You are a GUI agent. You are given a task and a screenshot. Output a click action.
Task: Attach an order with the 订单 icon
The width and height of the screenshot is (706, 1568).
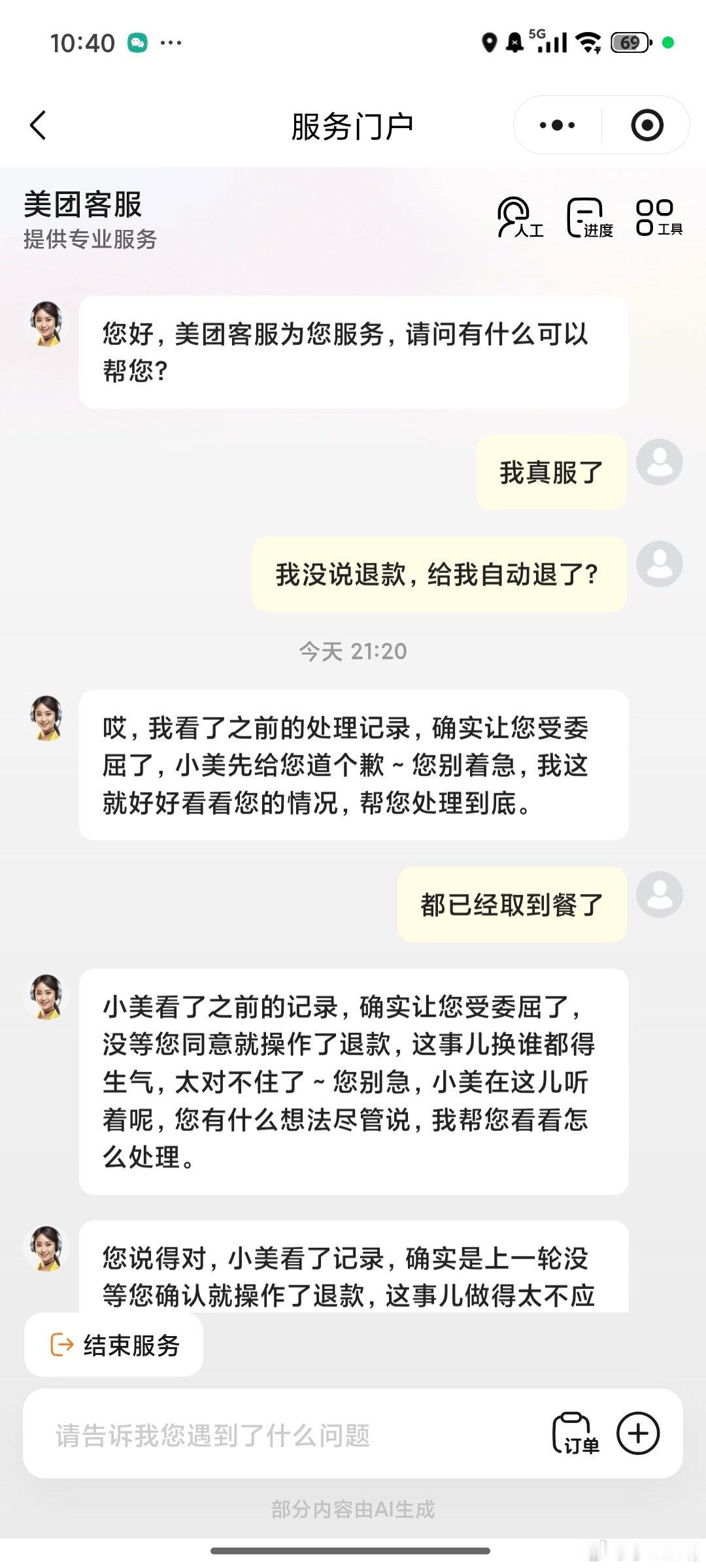(575, 1433)
